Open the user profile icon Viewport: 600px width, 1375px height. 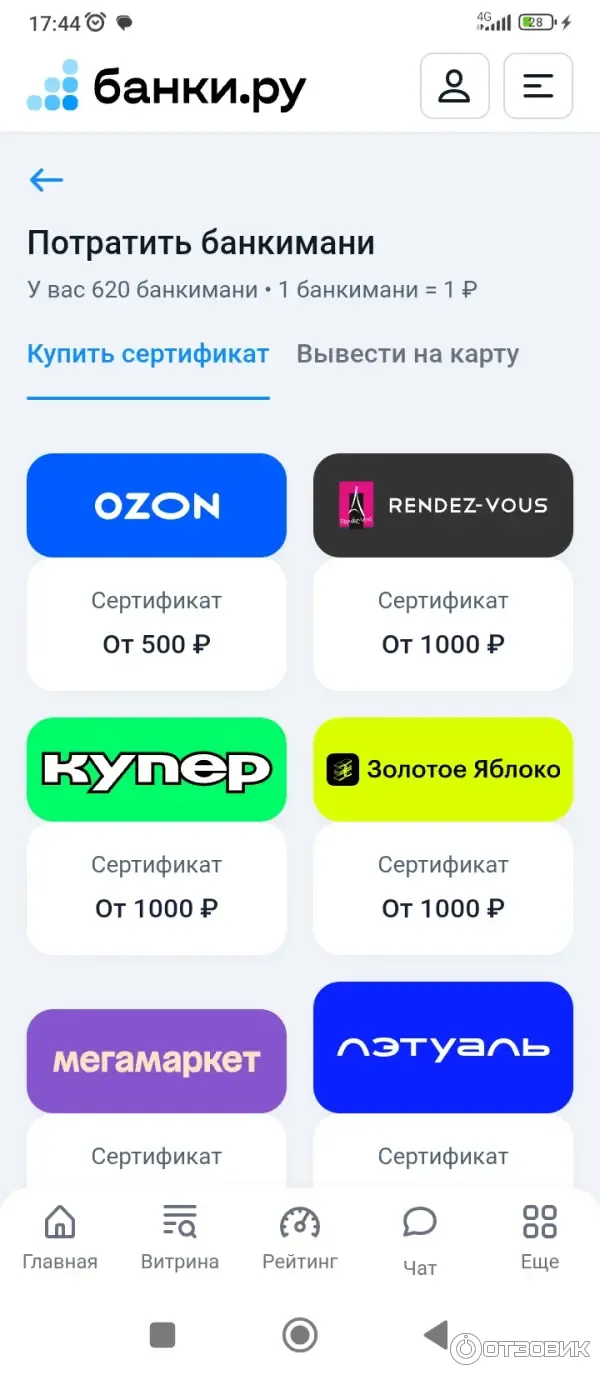tap(454, 86)
